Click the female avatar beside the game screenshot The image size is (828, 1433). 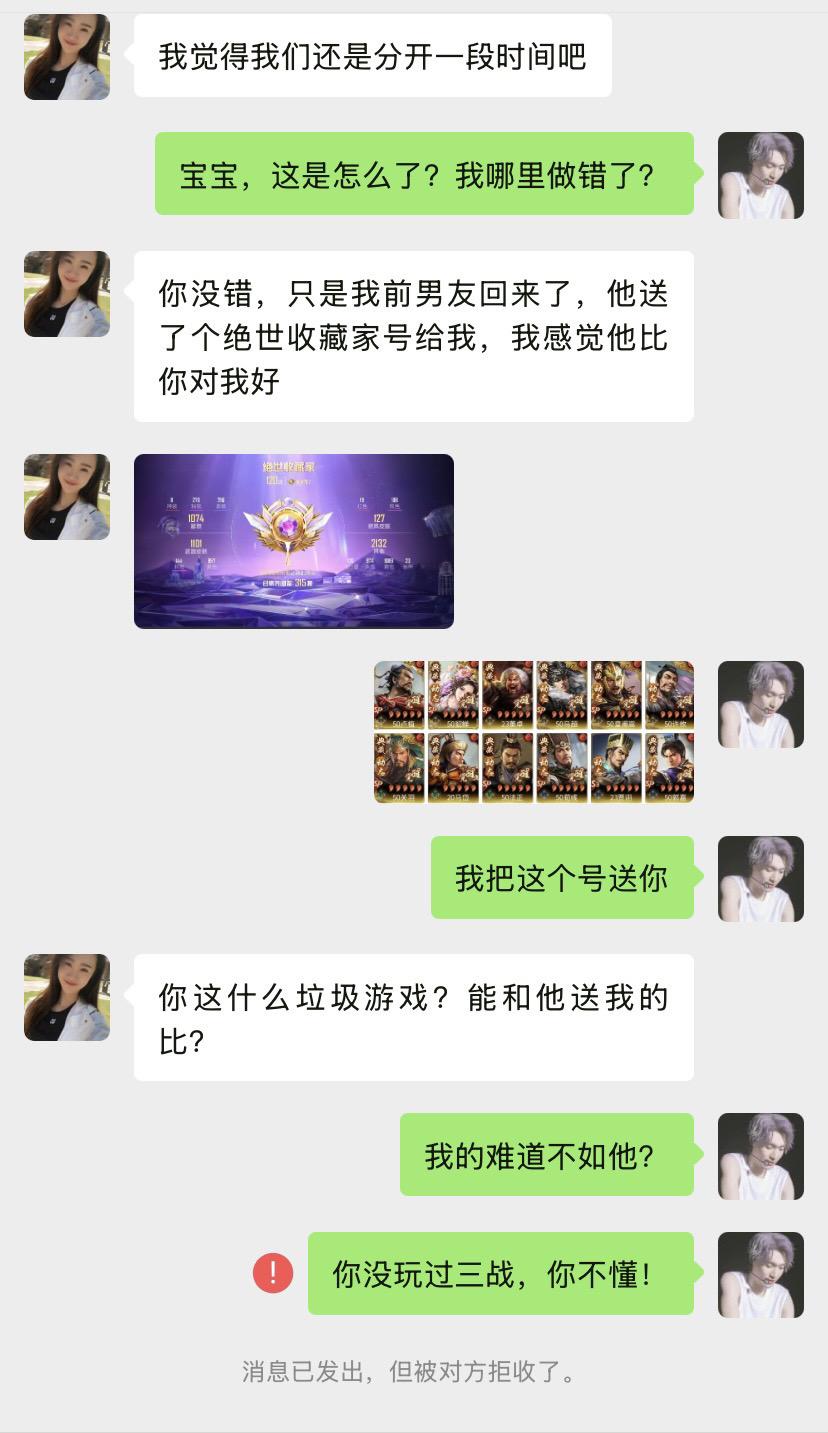point(66,497)
